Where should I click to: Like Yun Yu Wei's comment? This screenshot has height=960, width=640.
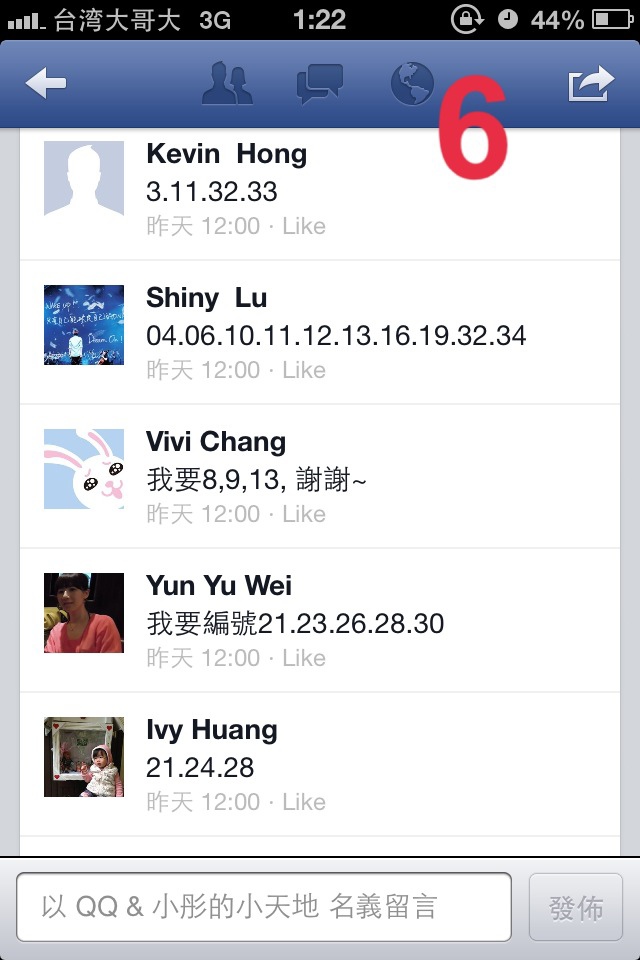tap(304, 659)
